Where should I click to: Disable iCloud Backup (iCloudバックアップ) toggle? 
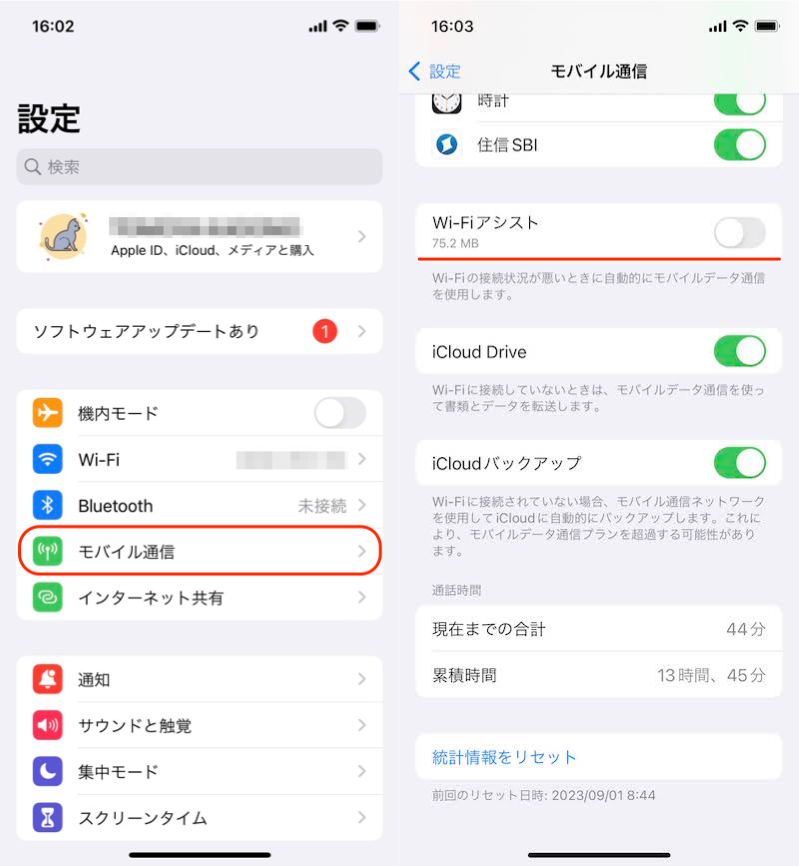pyautogui.click(x=739, y=463)
